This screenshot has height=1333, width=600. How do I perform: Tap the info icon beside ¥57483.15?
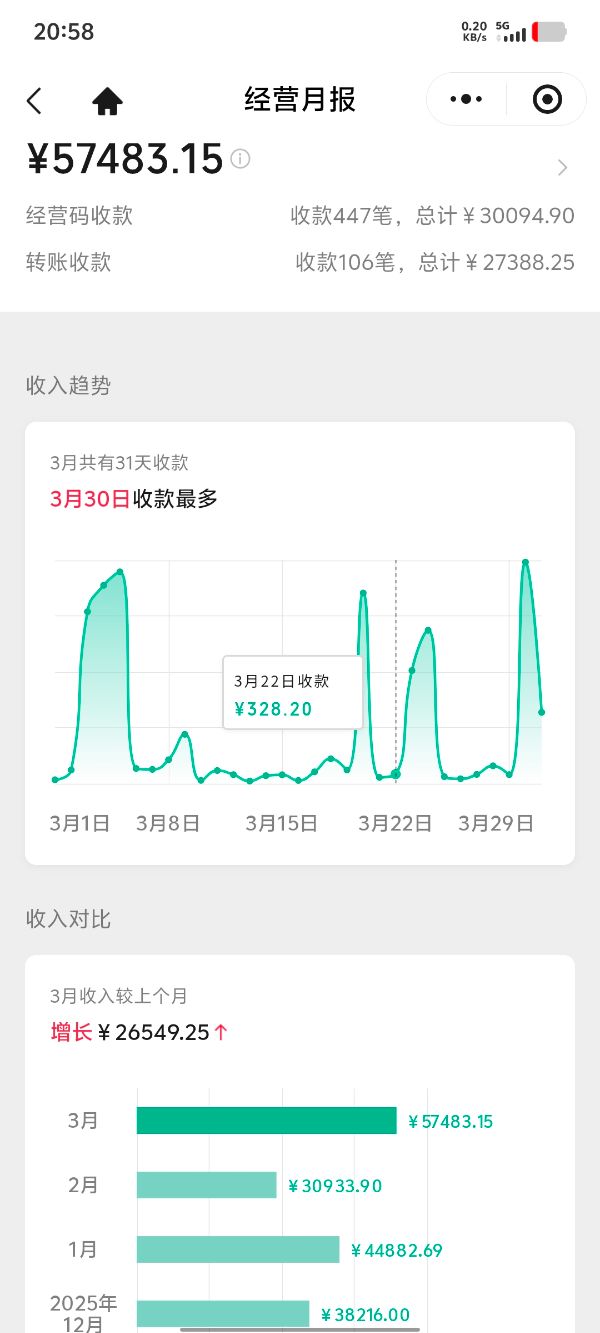[240, 158]
